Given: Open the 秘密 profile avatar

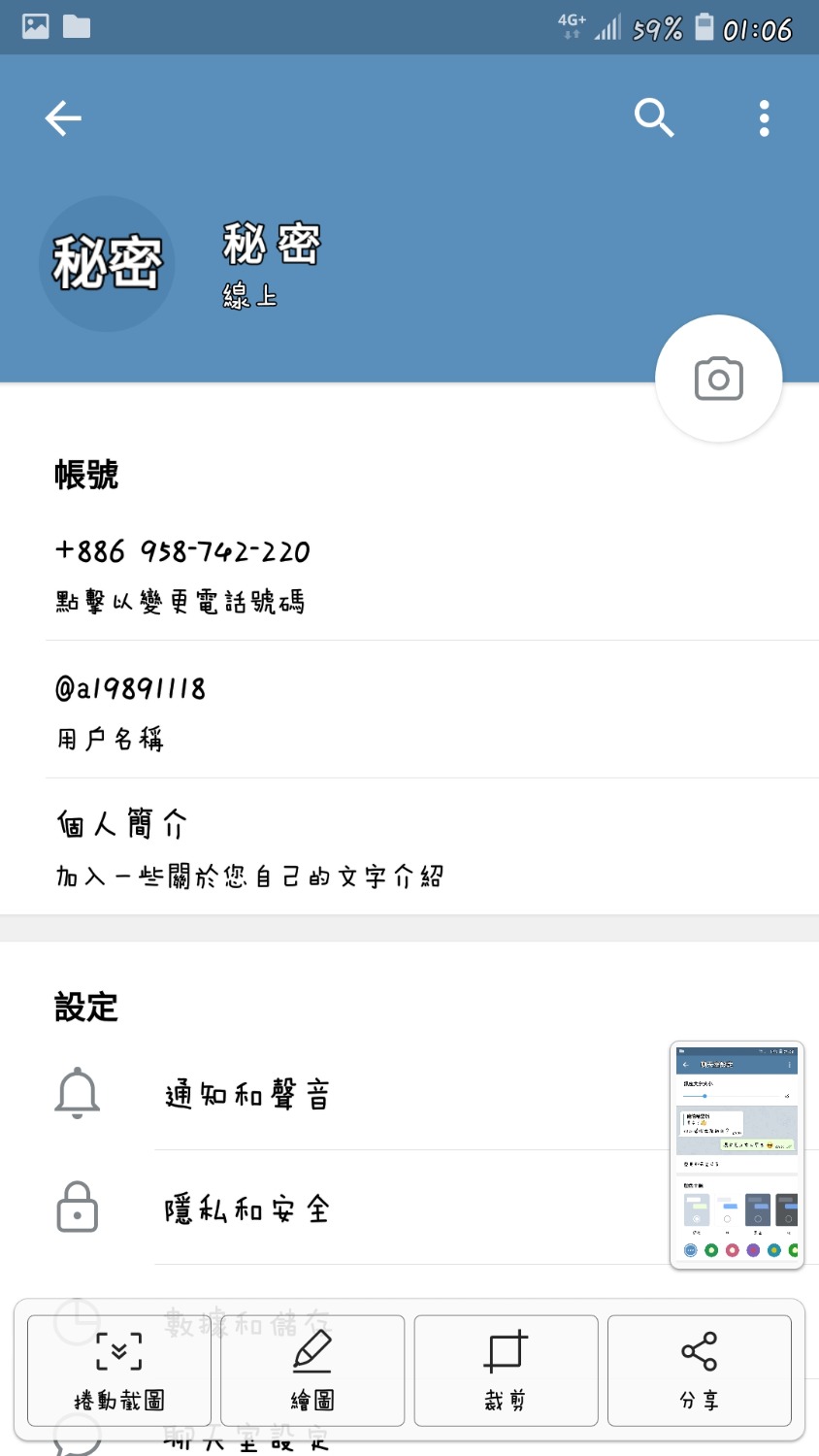Looking at the screenshot, I should coord(107,264).
